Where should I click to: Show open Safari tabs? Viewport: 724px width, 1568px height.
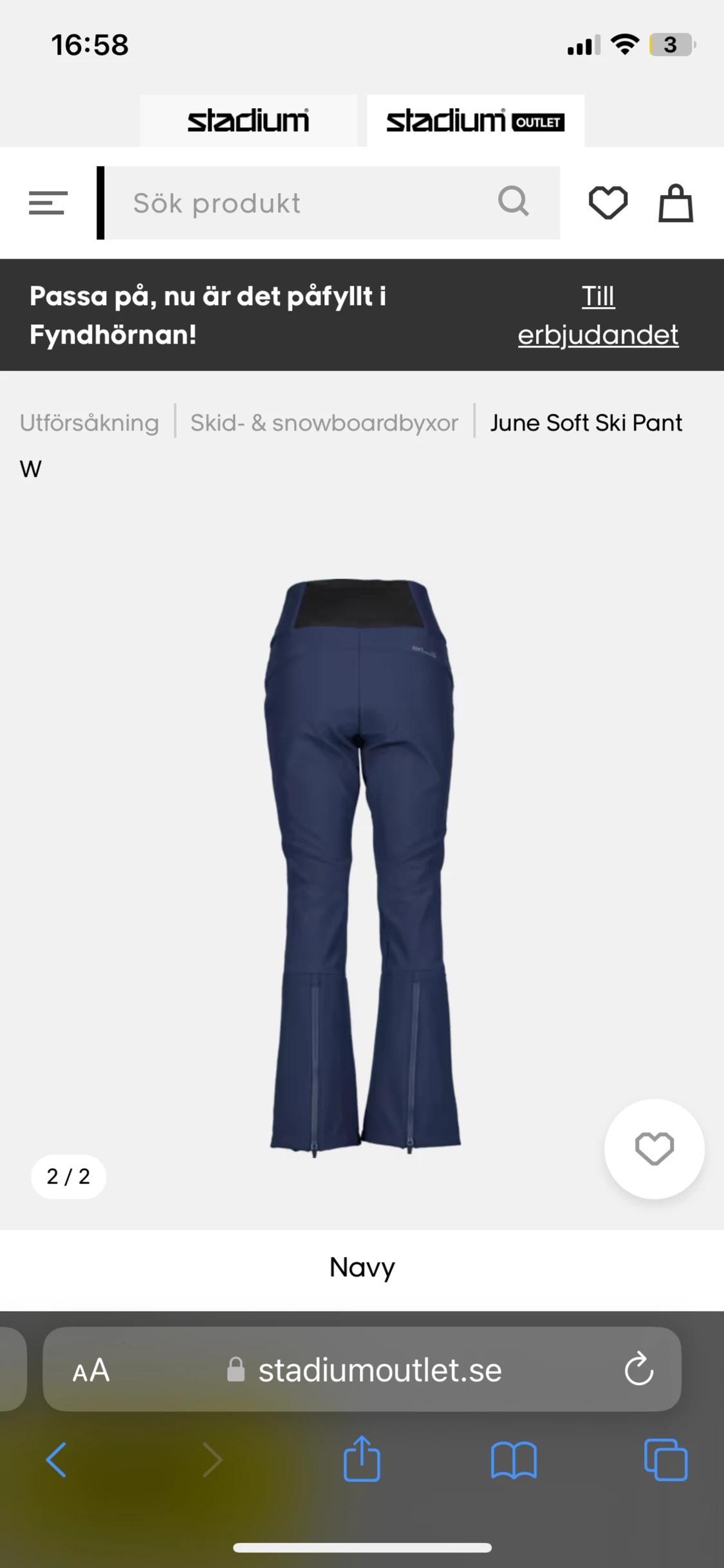pos(665,1459)
